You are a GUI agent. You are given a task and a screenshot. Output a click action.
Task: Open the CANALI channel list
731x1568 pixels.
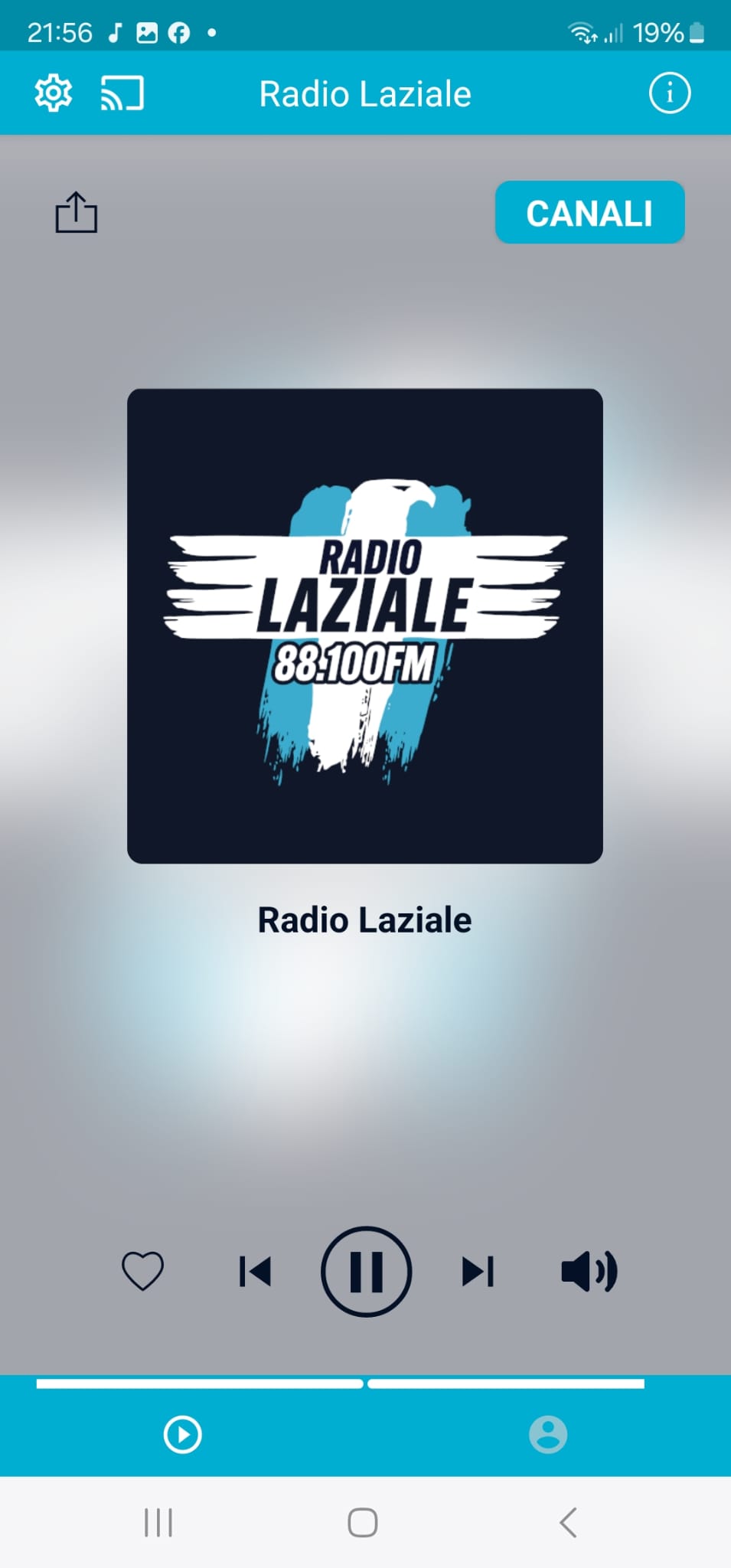[x=589, y=212]
